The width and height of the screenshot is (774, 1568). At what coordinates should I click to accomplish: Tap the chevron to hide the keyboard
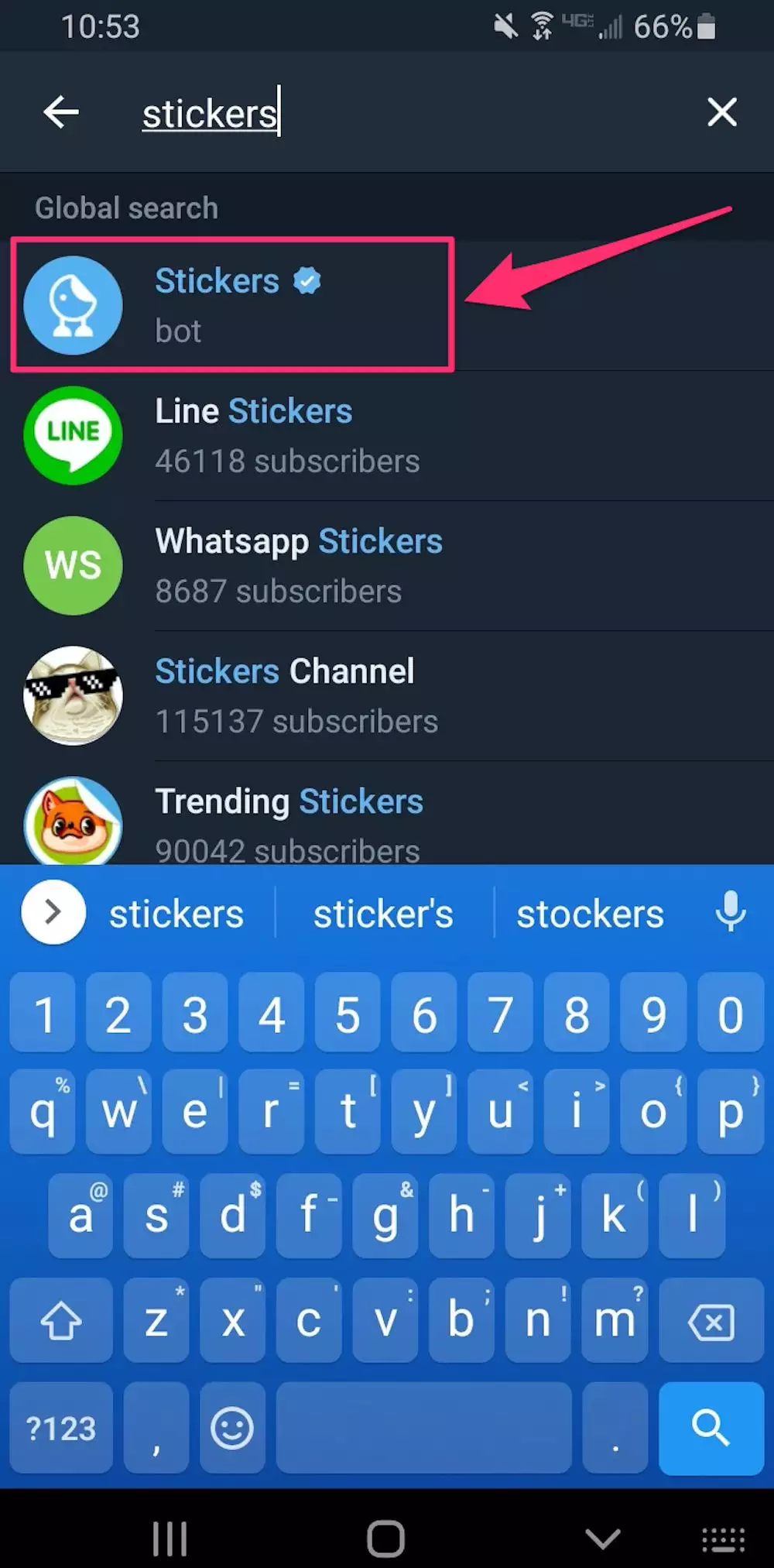(x=601, y=1538)
